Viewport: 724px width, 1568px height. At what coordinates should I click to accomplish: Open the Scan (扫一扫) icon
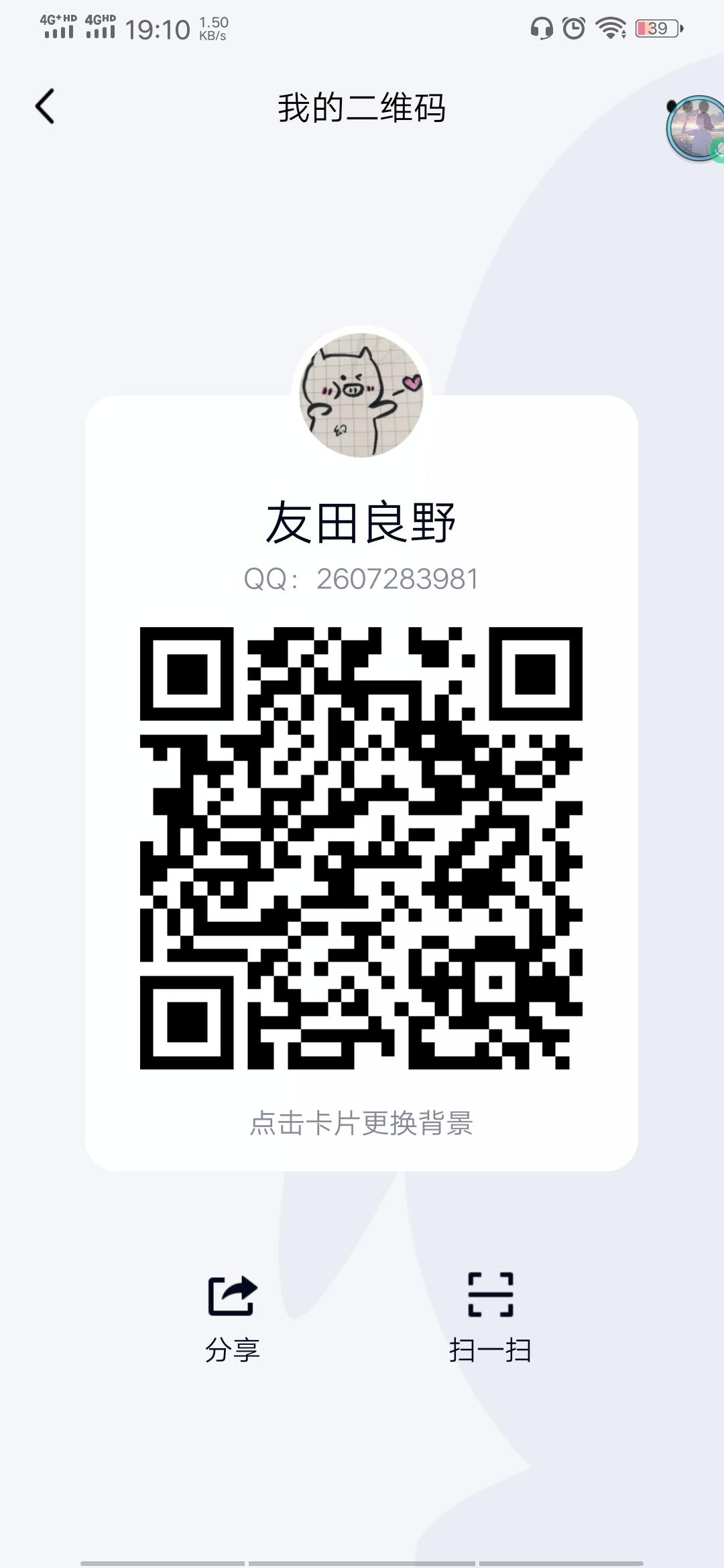coord(491,1294)
